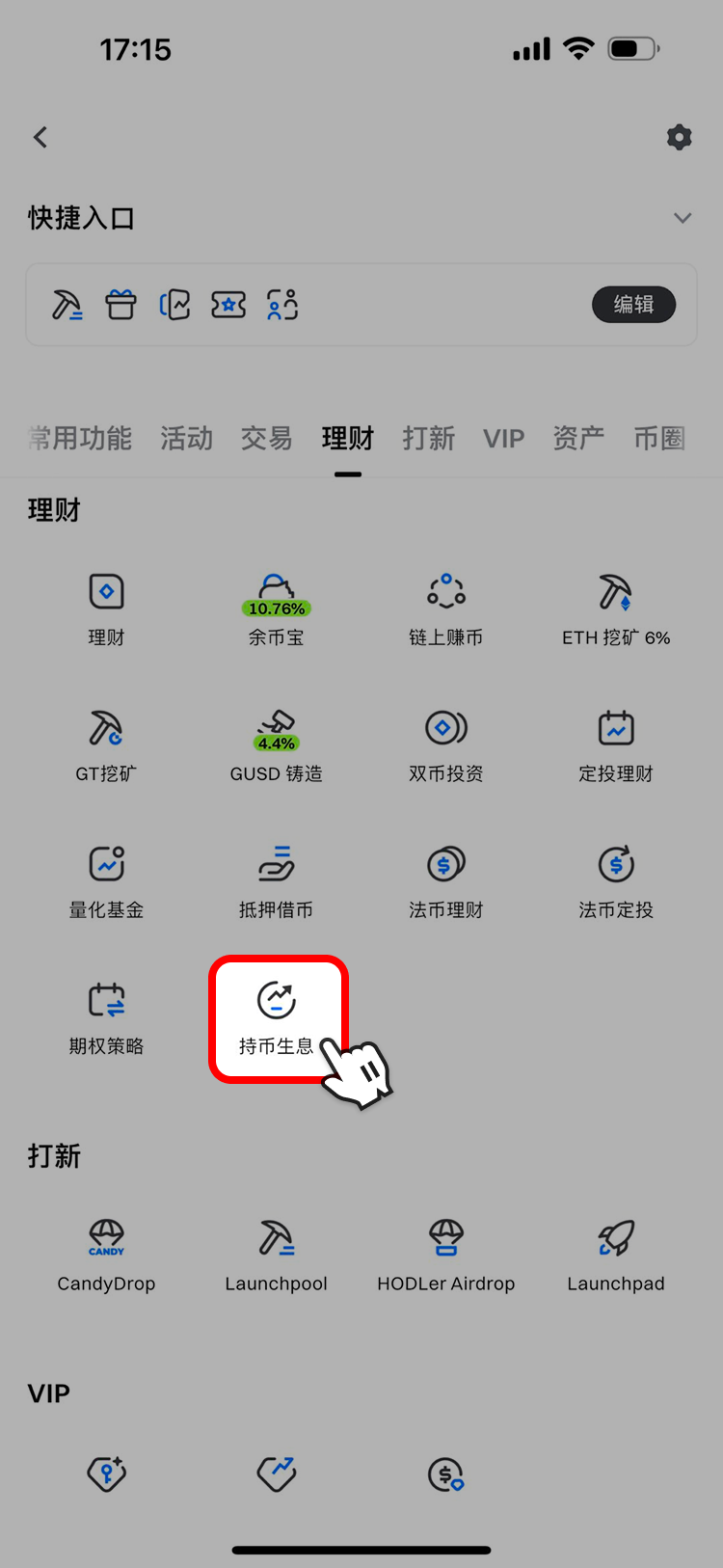Open Launchpool
723x1568 pixels.
(277, 1254)
